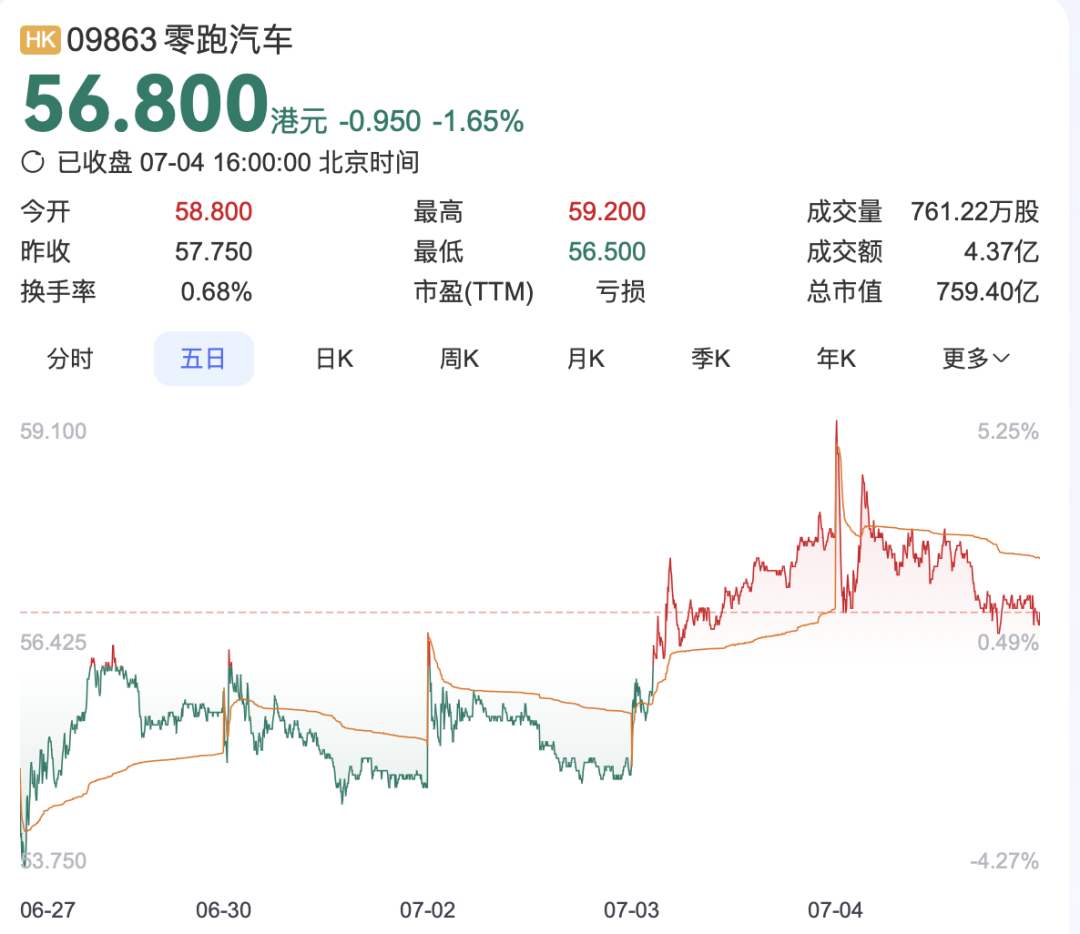Select the 五日 five-day chart tab
The image size is (1080, 934).
[203, 359]
